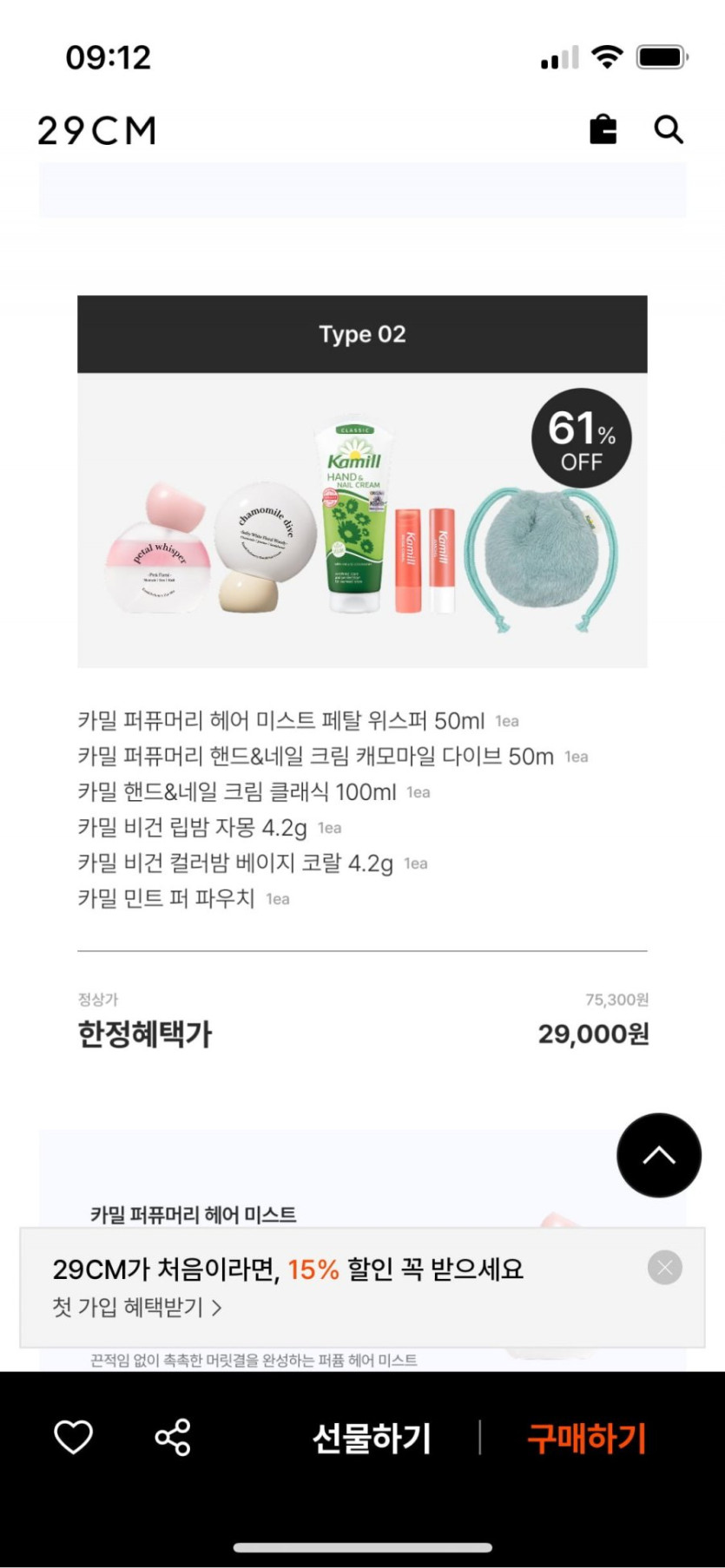This screenshot has height=1568, width=725.
Task: Open search from the top bar
Action: (668, 130)
